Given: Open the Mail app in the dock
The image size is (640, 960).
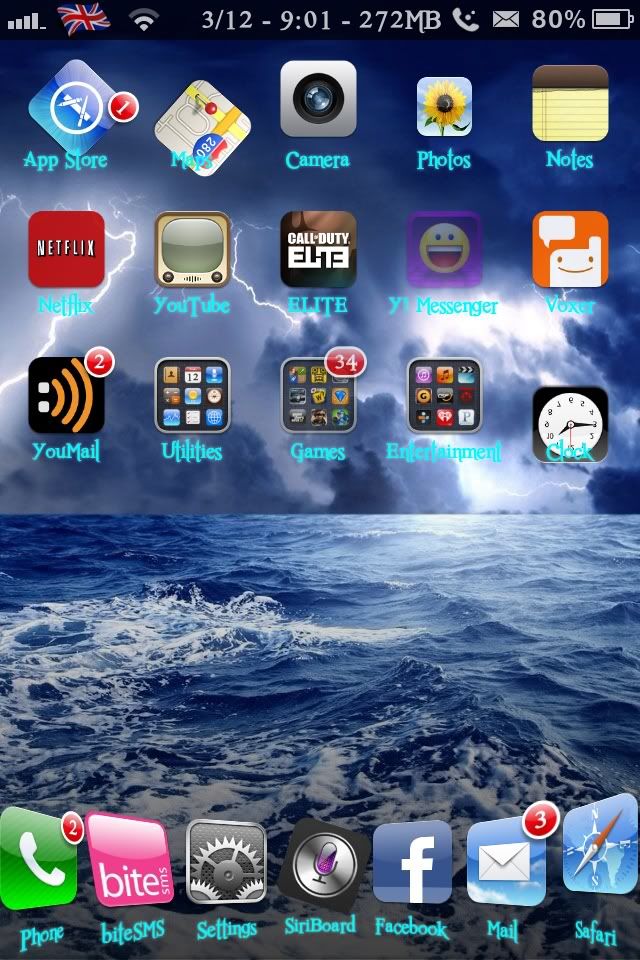Looking at the screenshot, I should [506, 862].
